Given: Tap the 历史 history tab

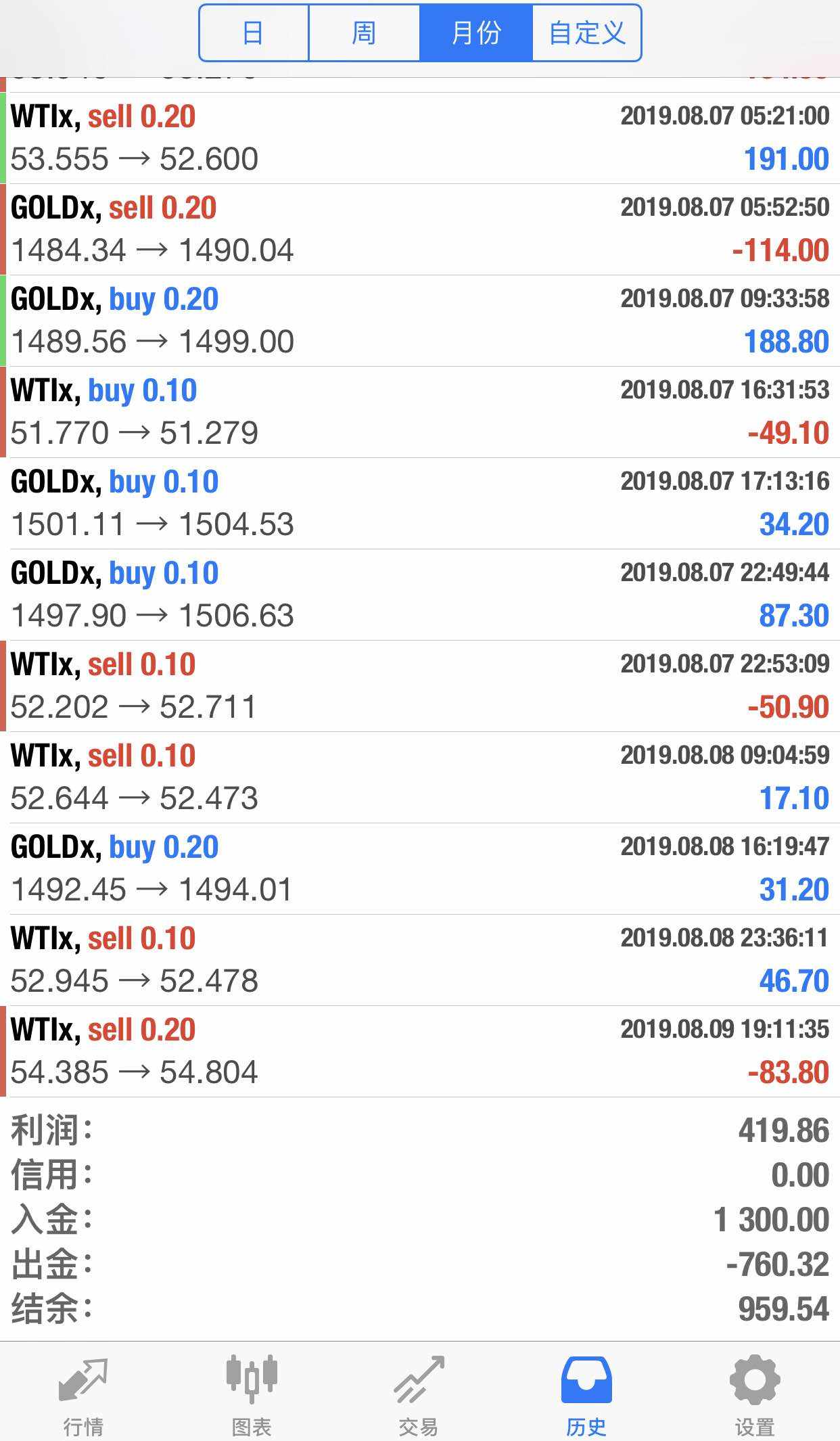Looking at the screenshot, I should tap(586, 1395).
